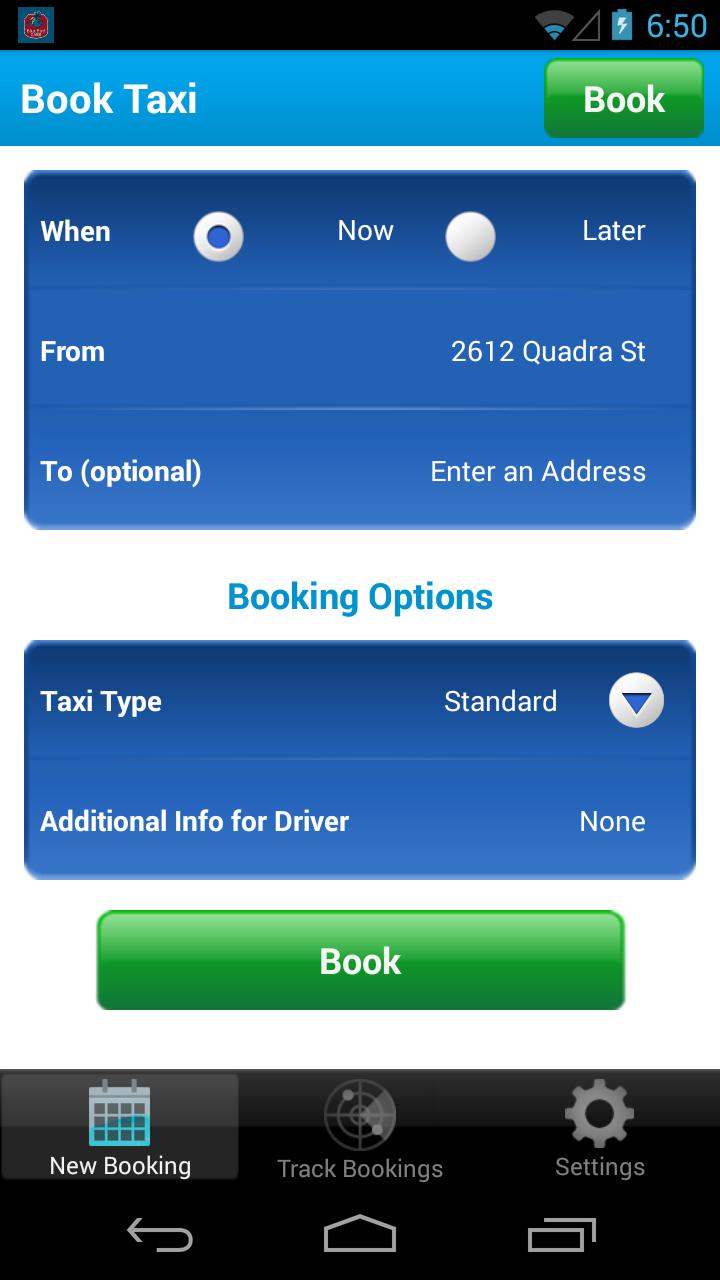
Task: Toggle the When option to Later
Action: [x=471, y=236]
